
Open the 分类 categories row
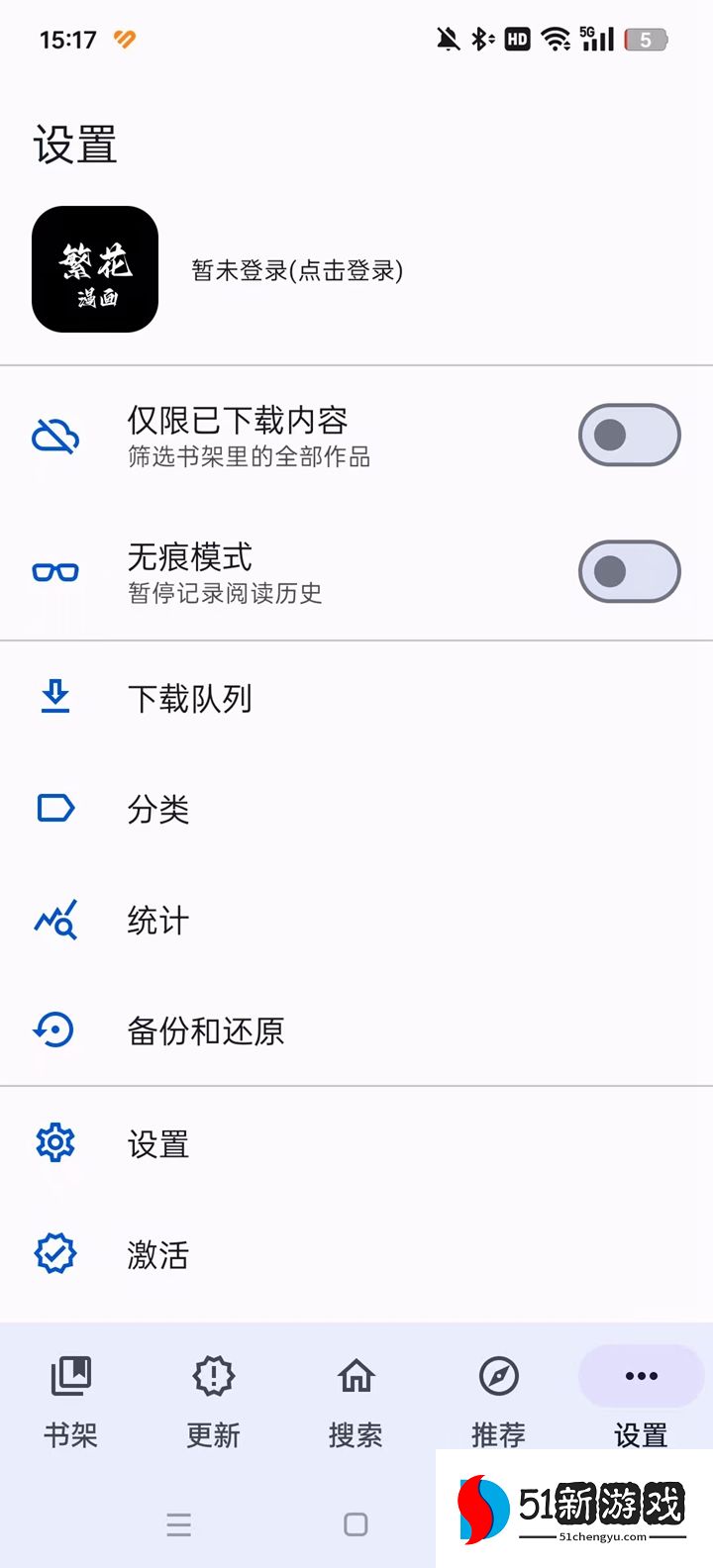click(158, 809)
